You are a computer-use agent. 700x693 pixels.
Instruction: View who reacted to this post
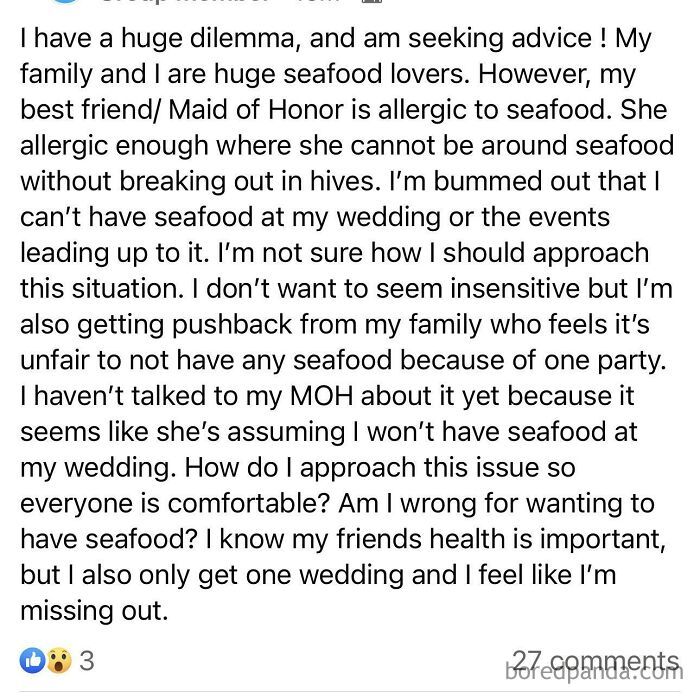point(56,661)
